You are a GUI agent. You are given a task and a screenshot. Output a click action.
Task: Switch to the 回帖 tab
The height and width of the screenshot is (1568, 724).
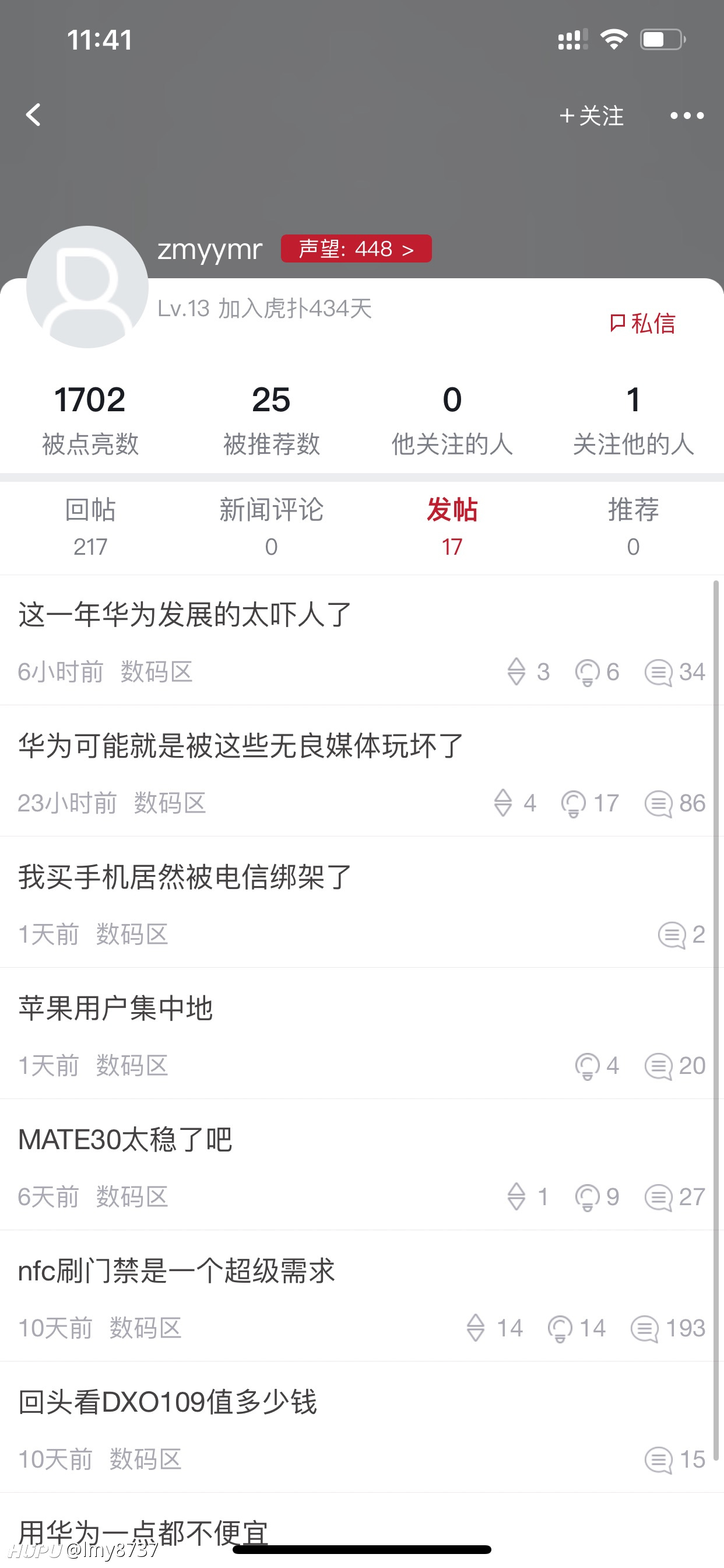click(x=91, y=527)
